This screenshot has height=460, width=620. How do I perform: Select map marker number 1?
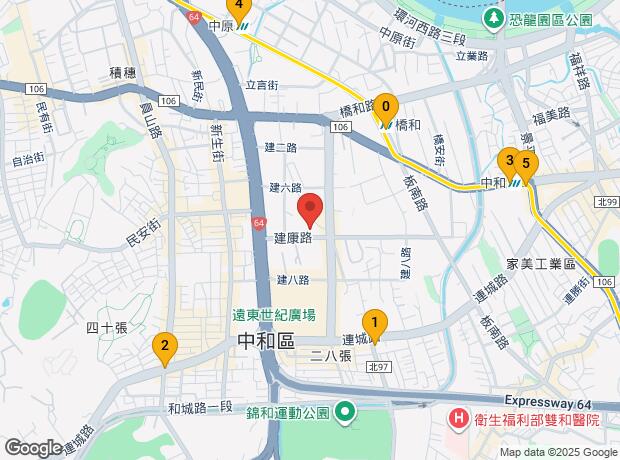(x=374, y=324)
